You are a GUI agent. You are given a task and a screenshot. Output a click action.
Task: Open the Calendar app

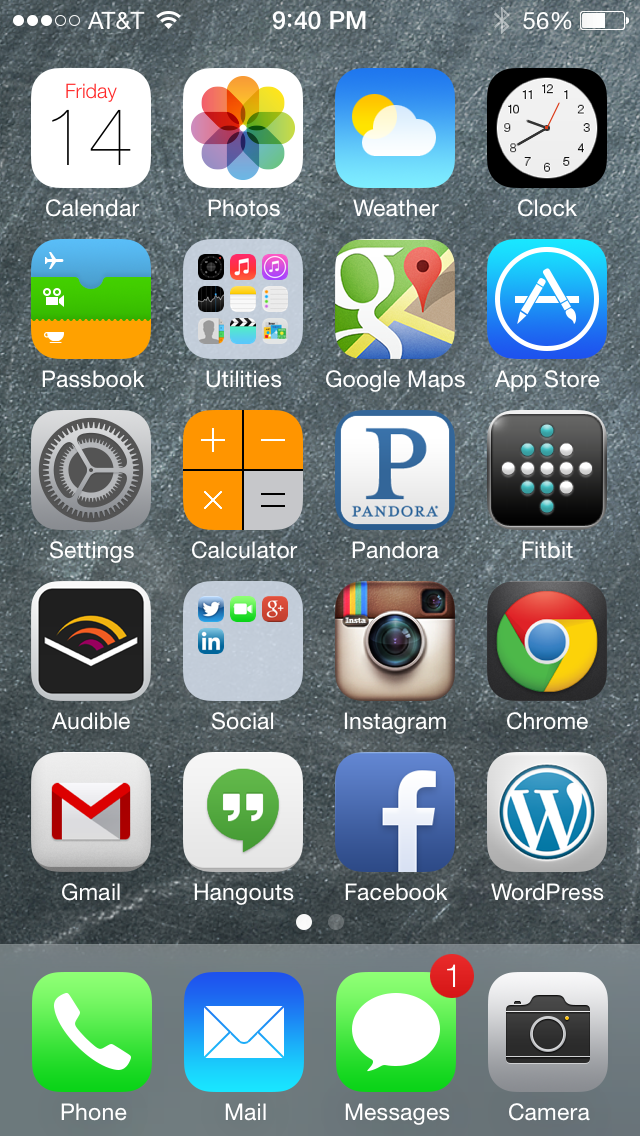91,128
